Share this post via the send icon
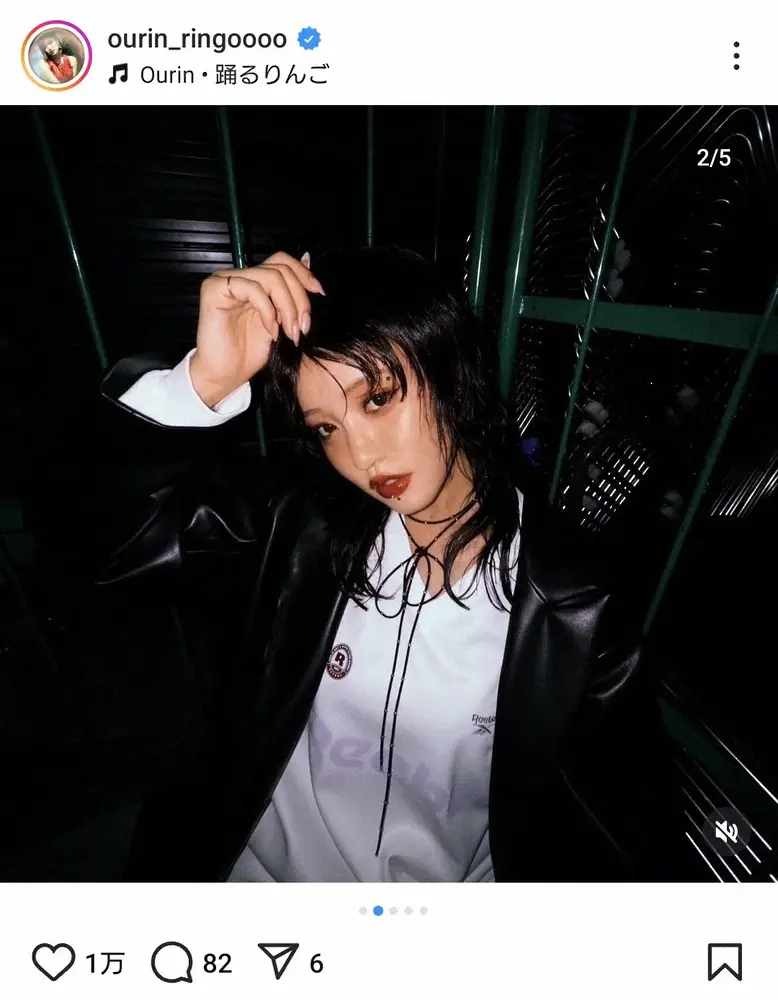 tap(277, 962)
